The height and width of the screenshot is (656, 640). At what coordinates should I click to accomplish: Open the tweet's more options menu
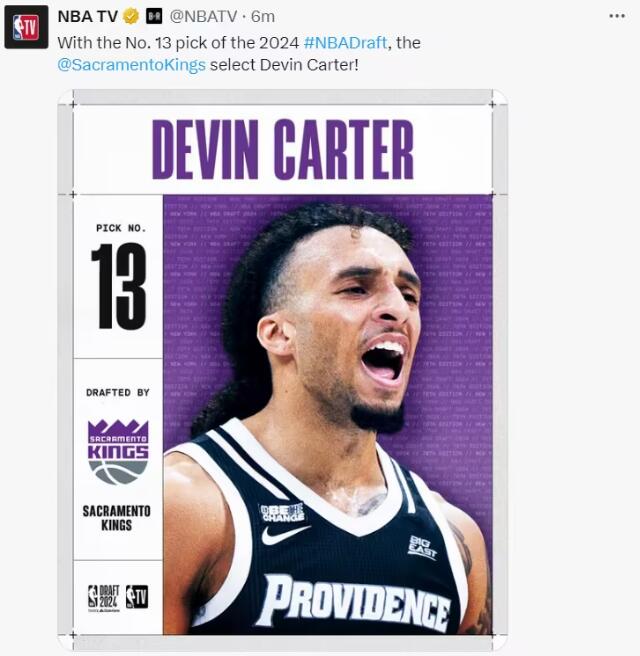tap(617, 16)
